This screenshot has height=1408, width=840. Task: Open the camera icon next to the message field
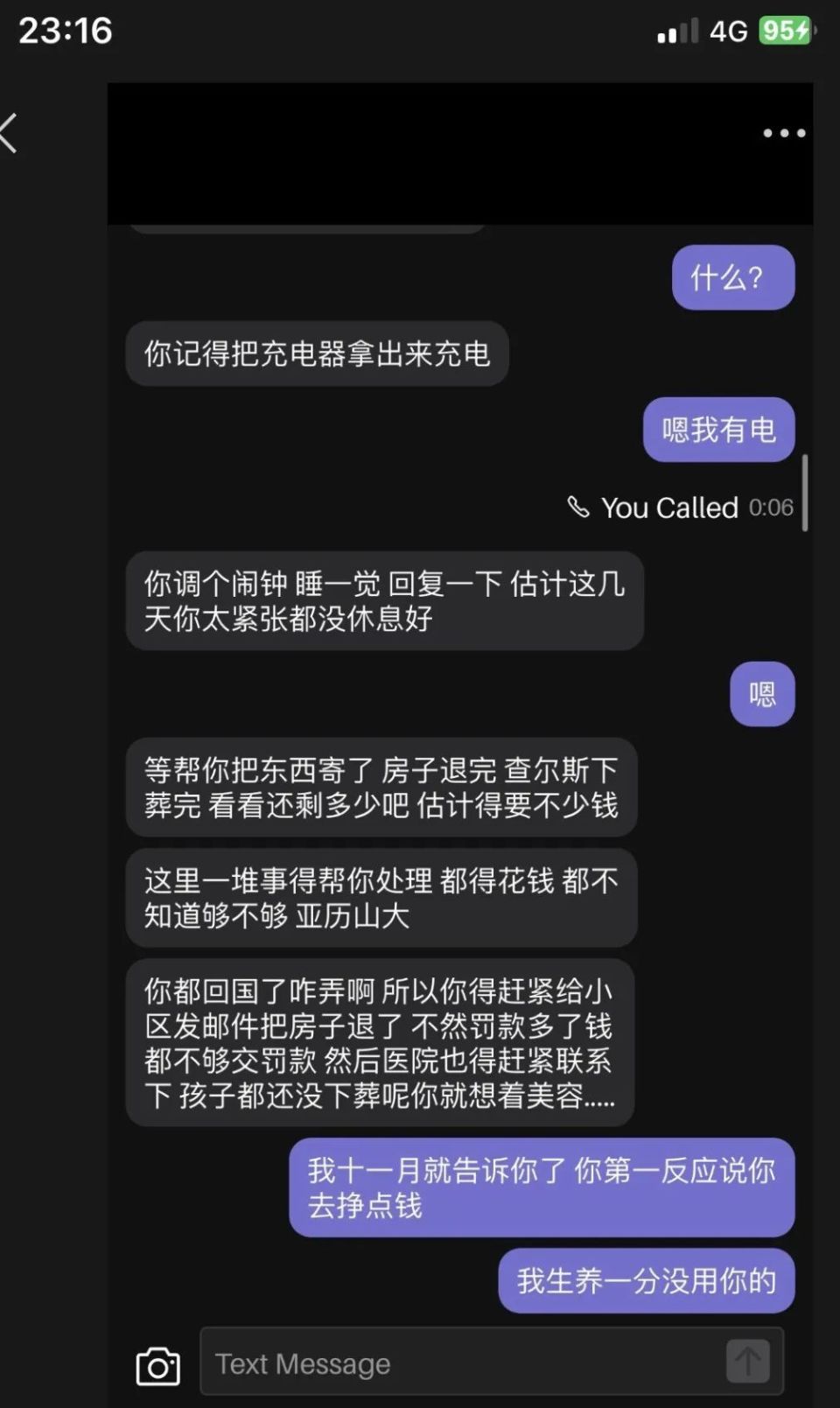click(x=157, y=1362)
